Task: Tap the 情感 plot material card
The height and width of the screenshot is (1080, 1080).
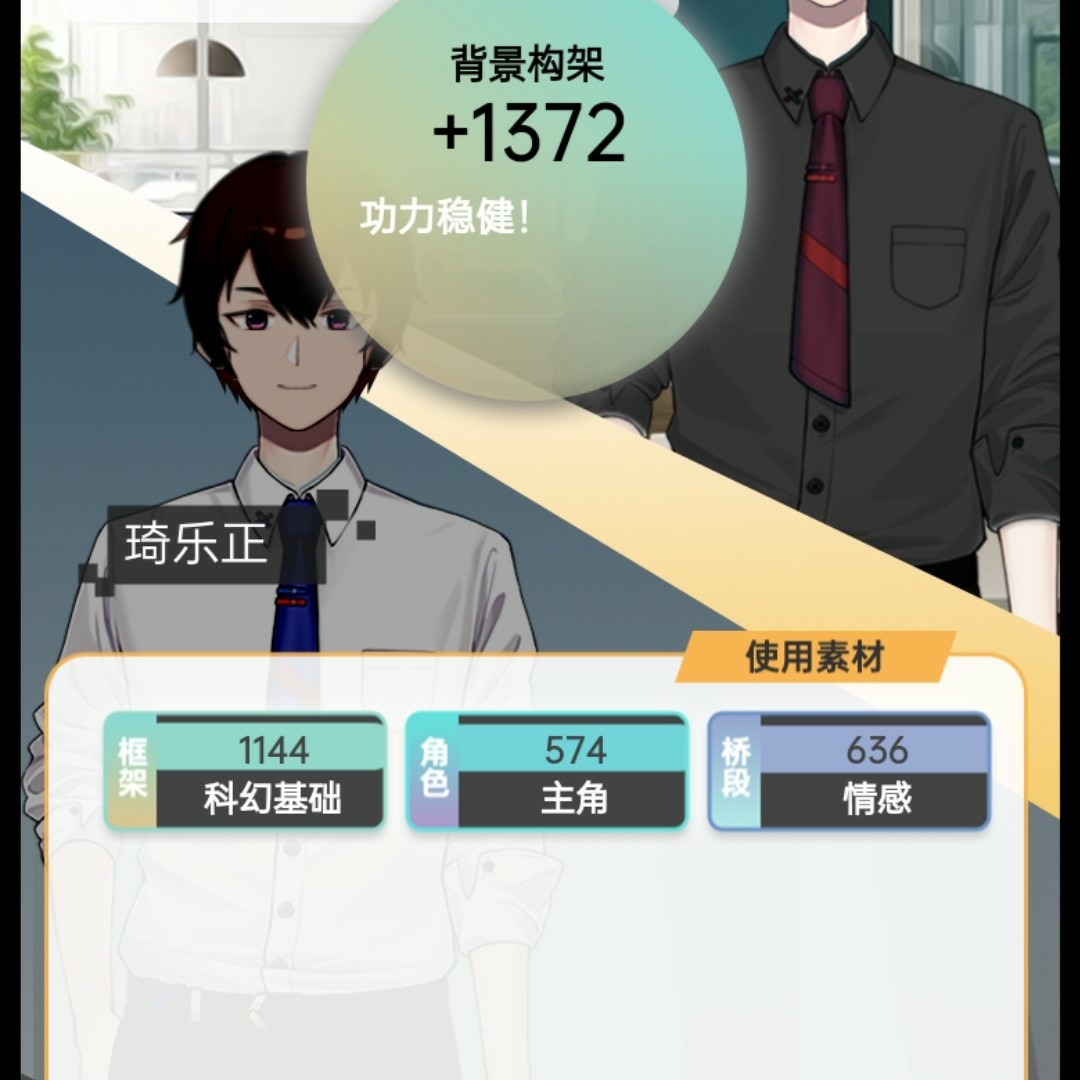Action: click(850, 772)
